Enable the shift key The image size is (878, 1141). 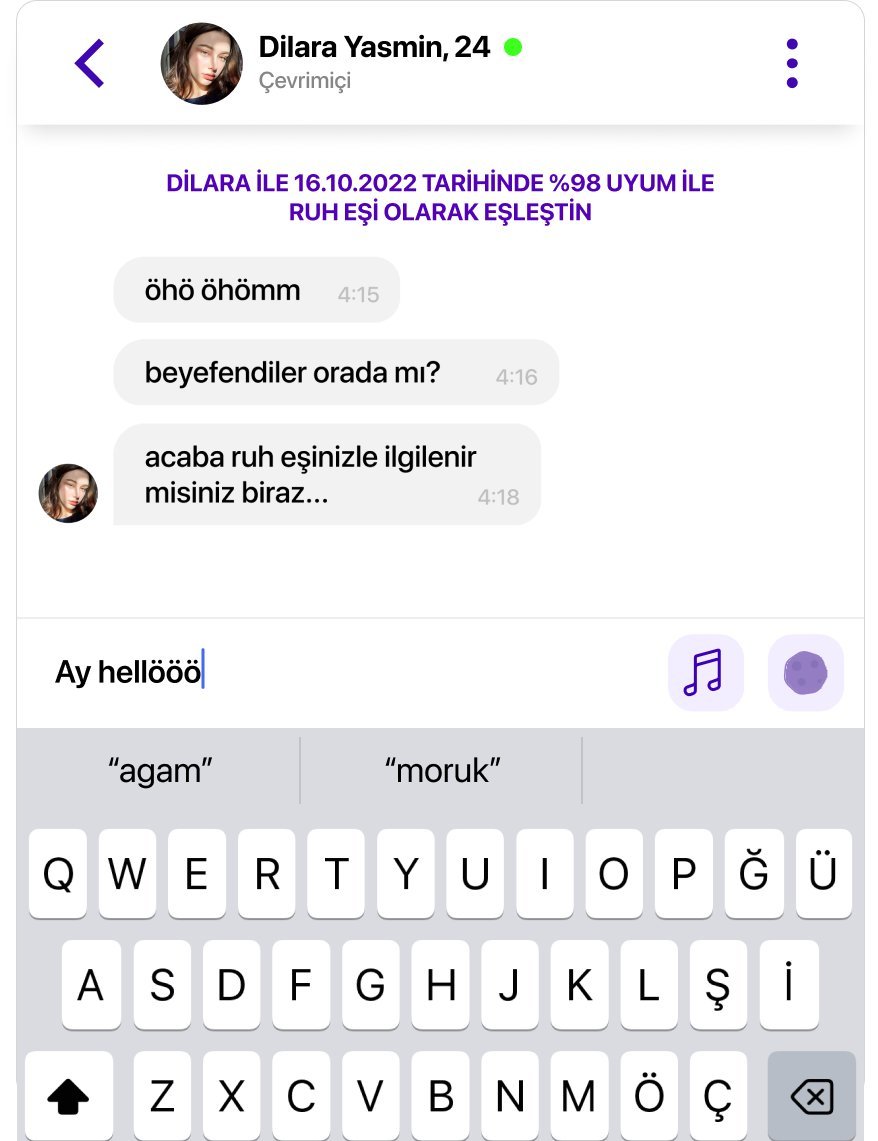tap(69, 1098)
